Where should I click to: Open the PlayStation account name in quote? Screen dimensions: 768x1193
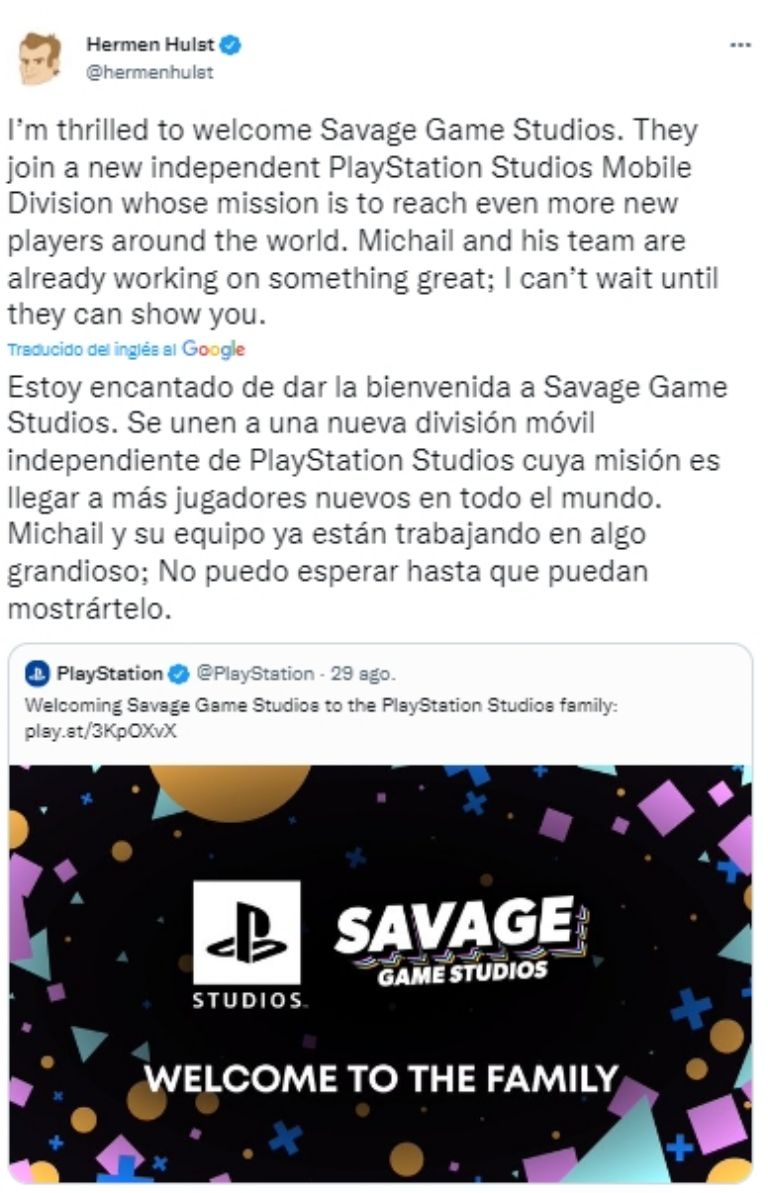coord(109,672)
